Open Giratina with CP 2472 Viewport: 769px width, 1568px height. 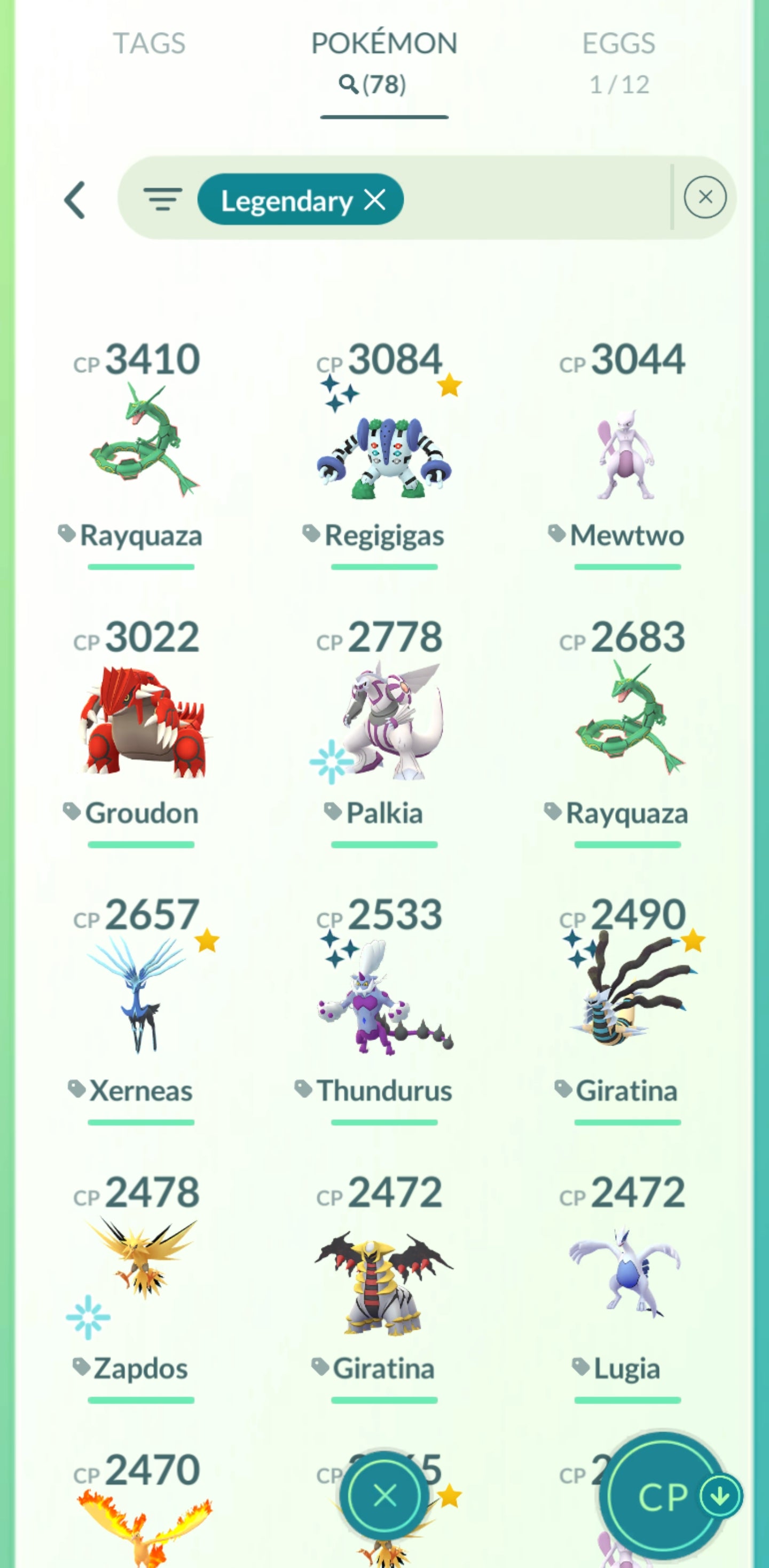(x=384, y=1275)
